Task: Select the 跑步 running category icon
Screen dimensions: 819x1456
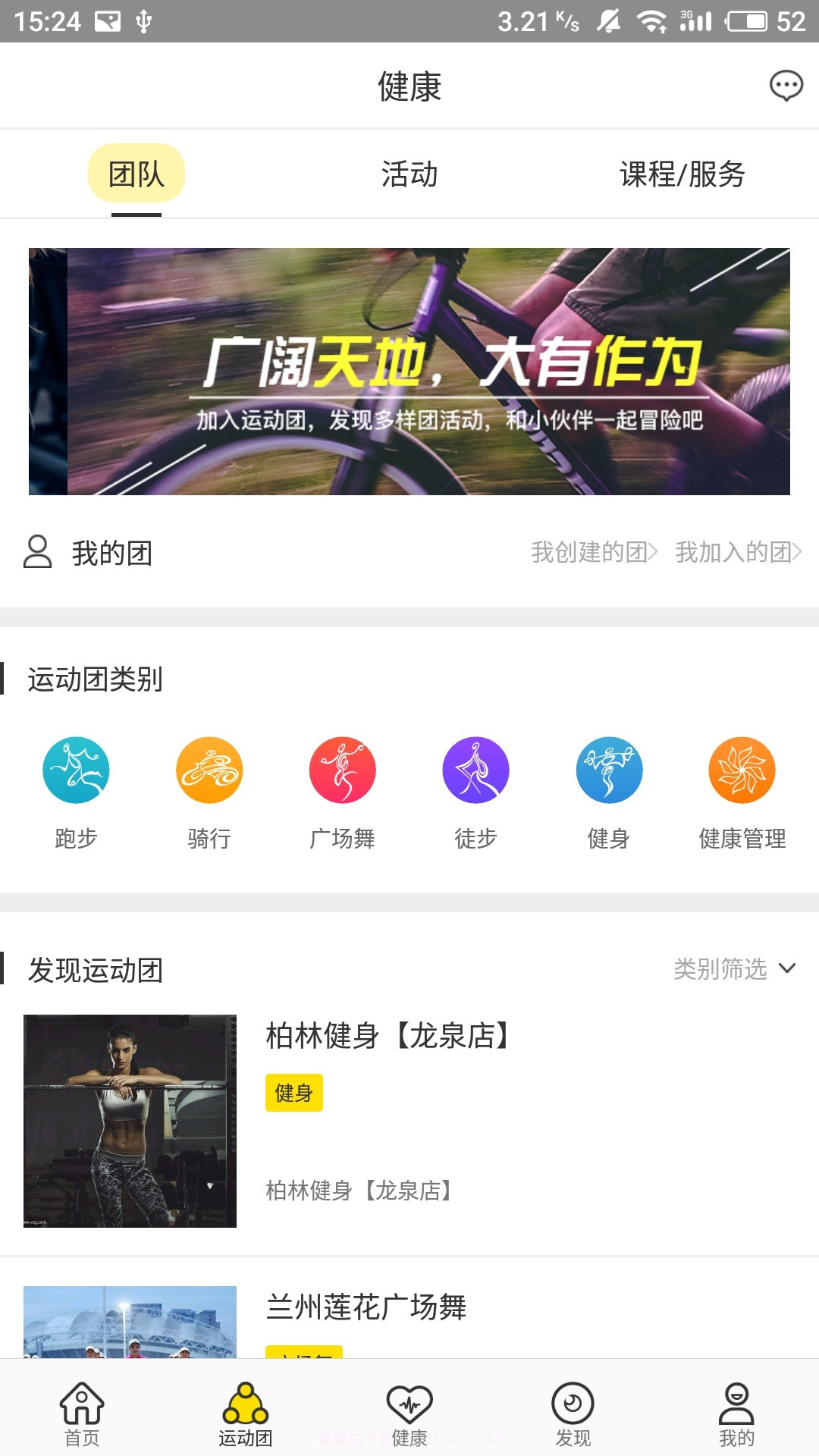Action: [x=77, y=769]
